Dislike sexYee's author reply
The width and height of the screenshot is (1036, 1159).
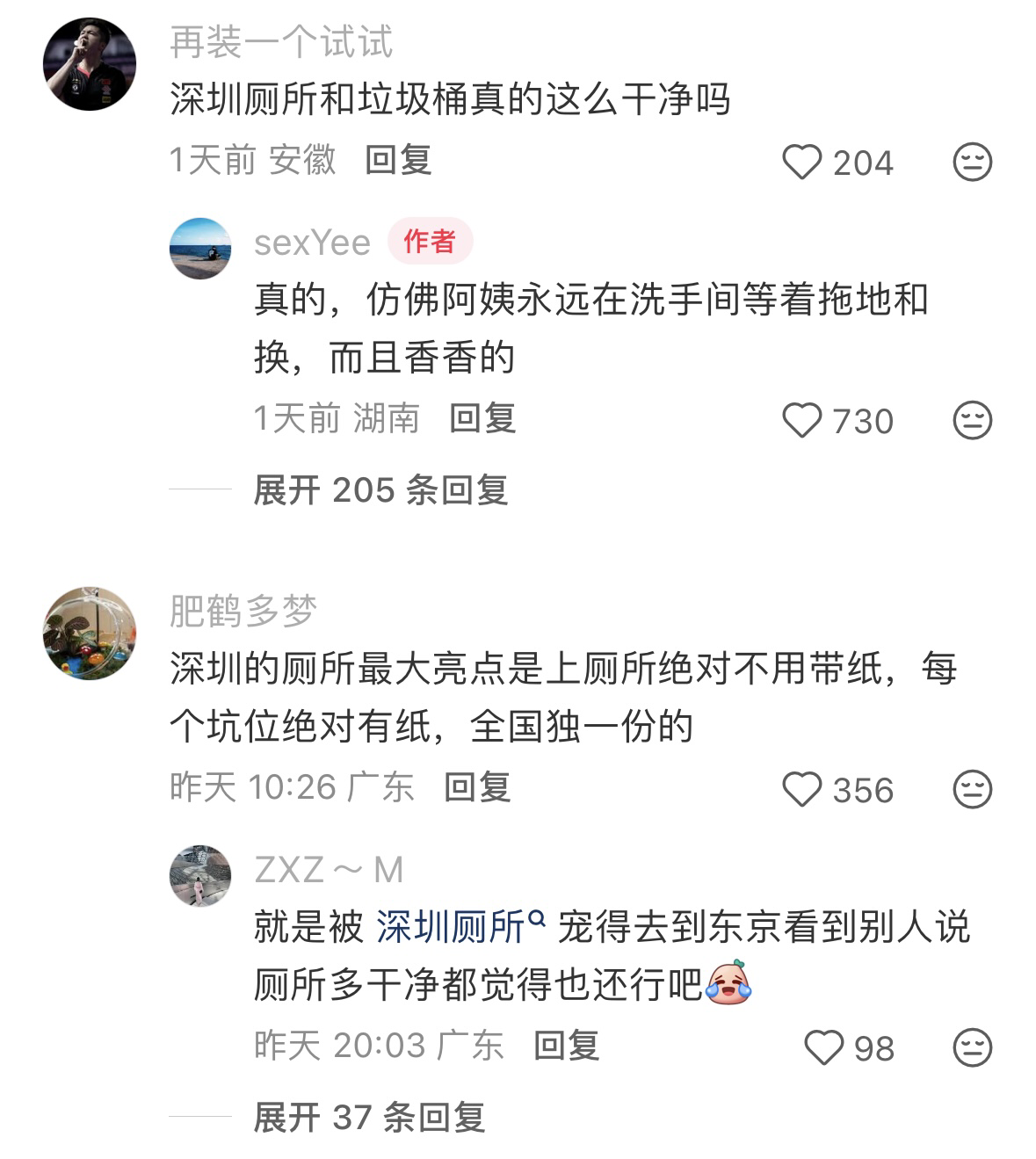click(972, 421)
